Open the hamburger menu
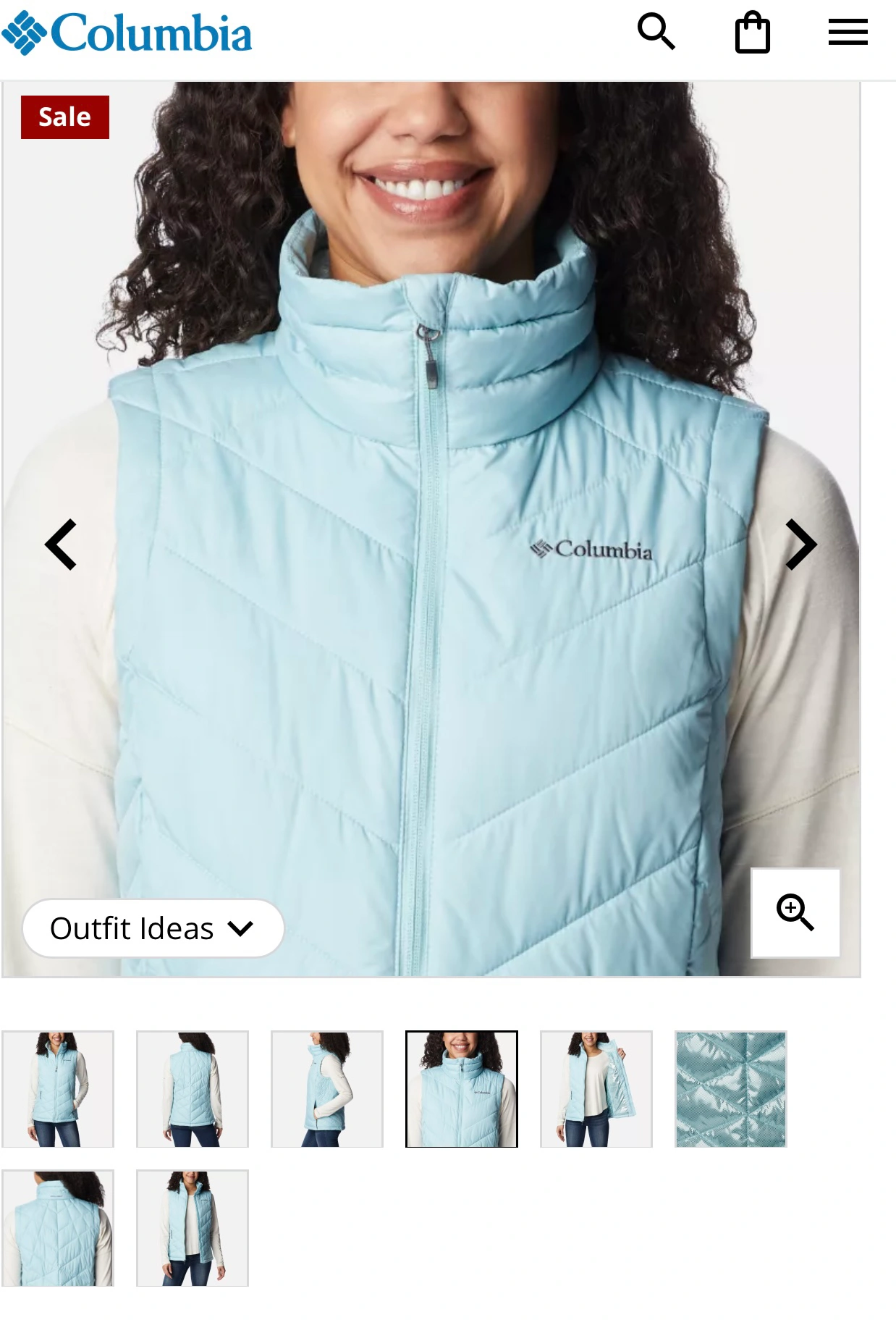 [x=848, y=33]
